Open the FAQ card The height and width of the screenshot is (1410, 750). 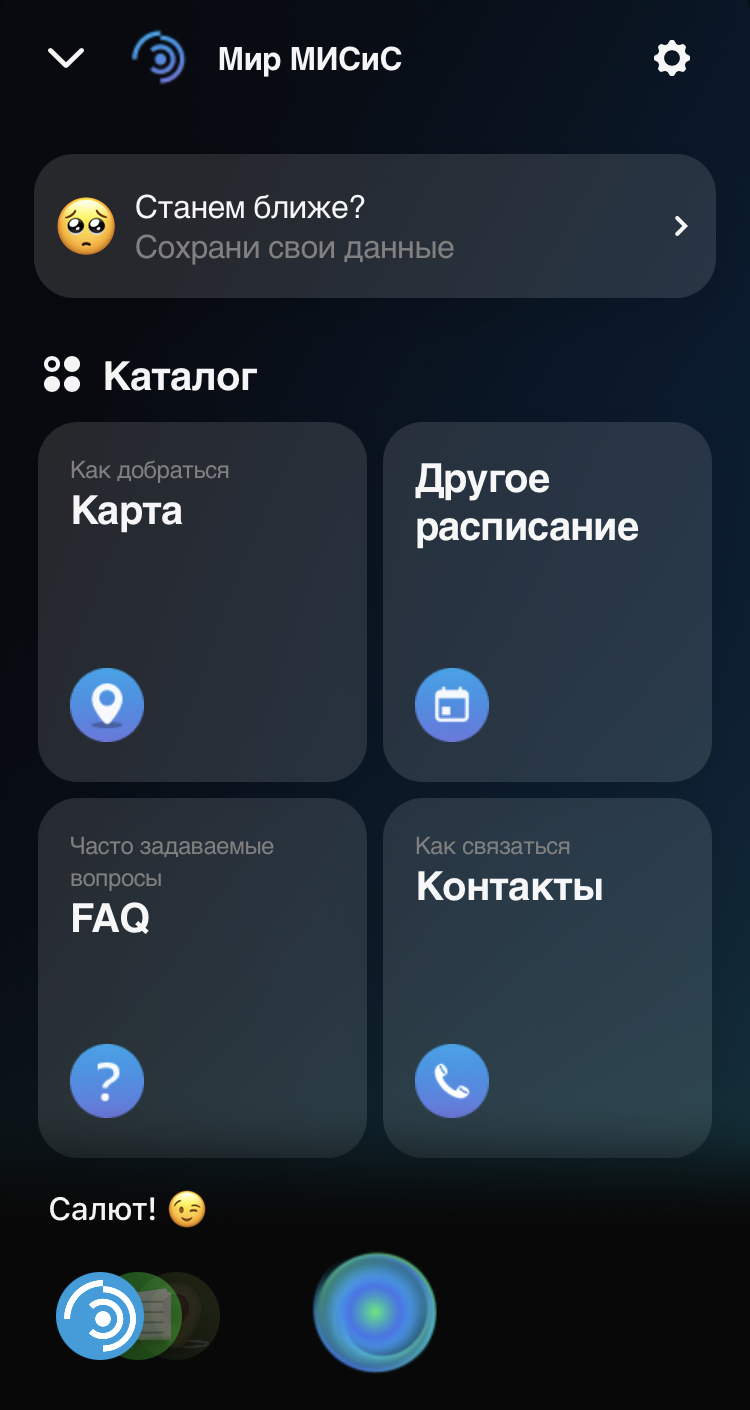pos(202,977)
